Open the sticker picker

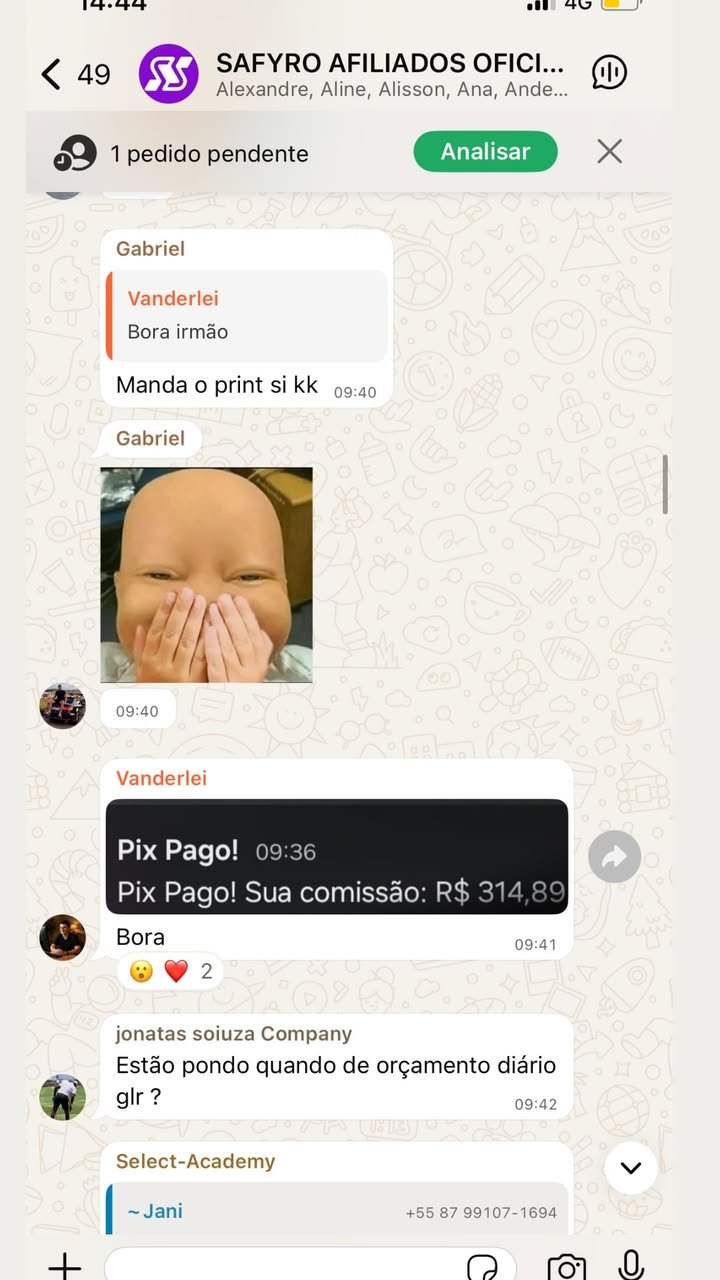483,1266
